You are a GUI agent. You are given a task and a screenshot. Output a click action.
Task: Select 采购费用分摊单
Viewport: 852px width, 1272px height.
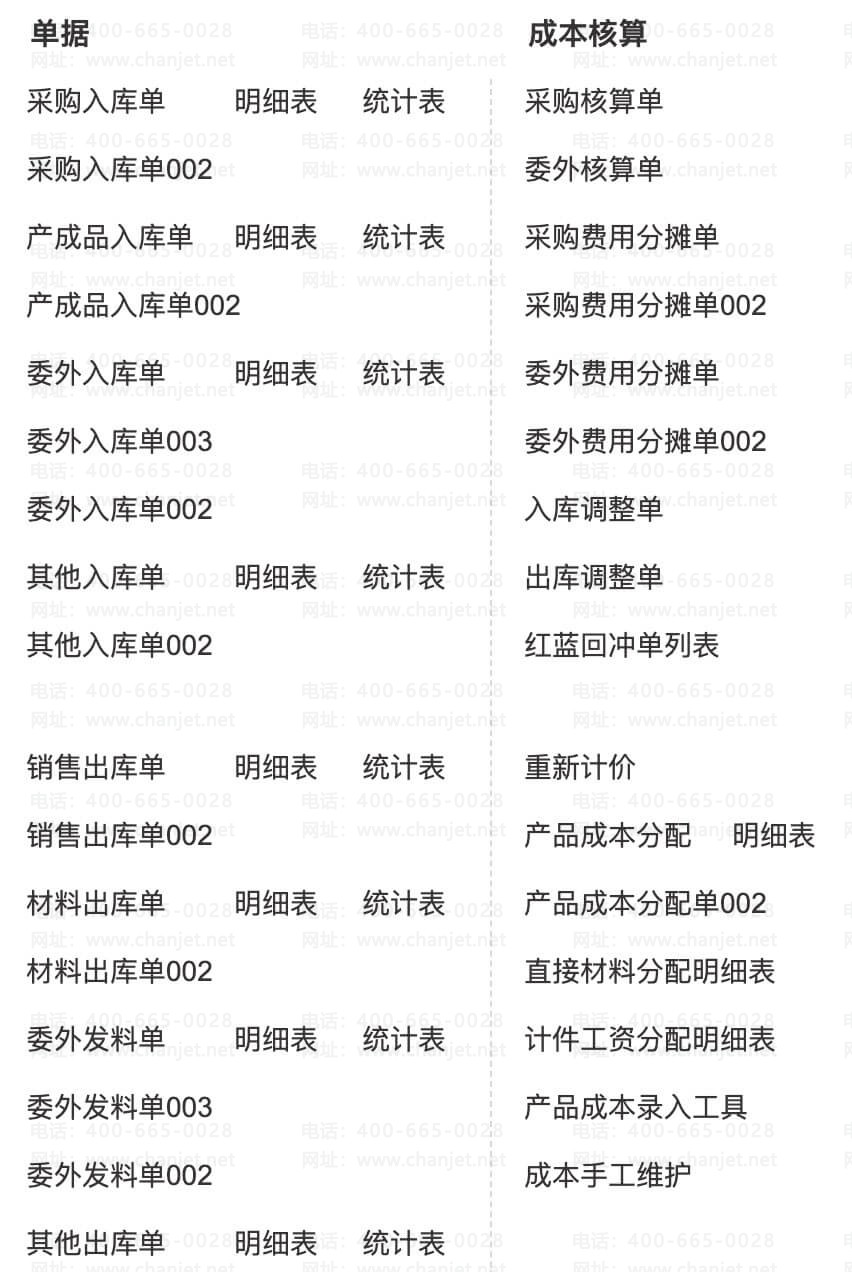622,238
